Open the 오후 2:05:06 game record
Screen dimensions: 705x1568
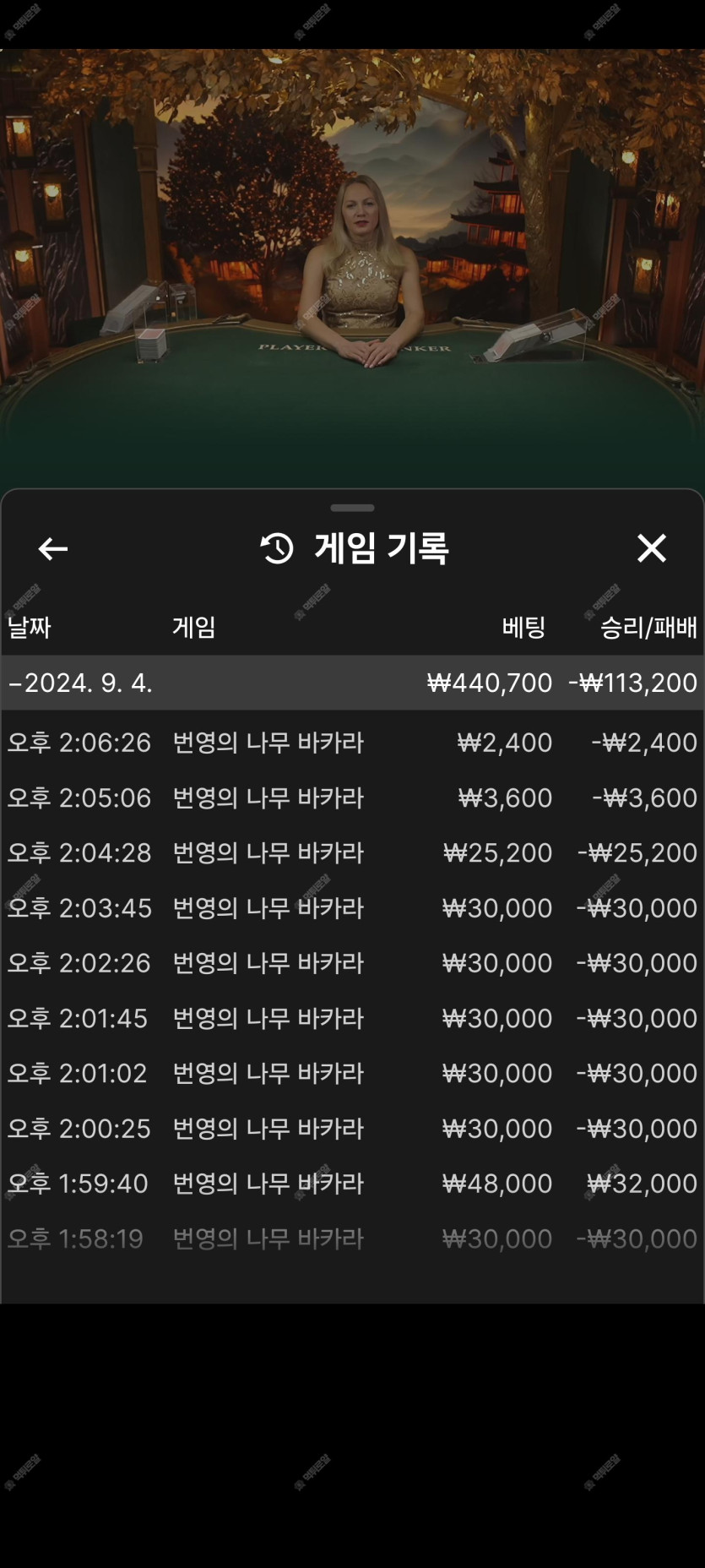(x=353, y=798)
